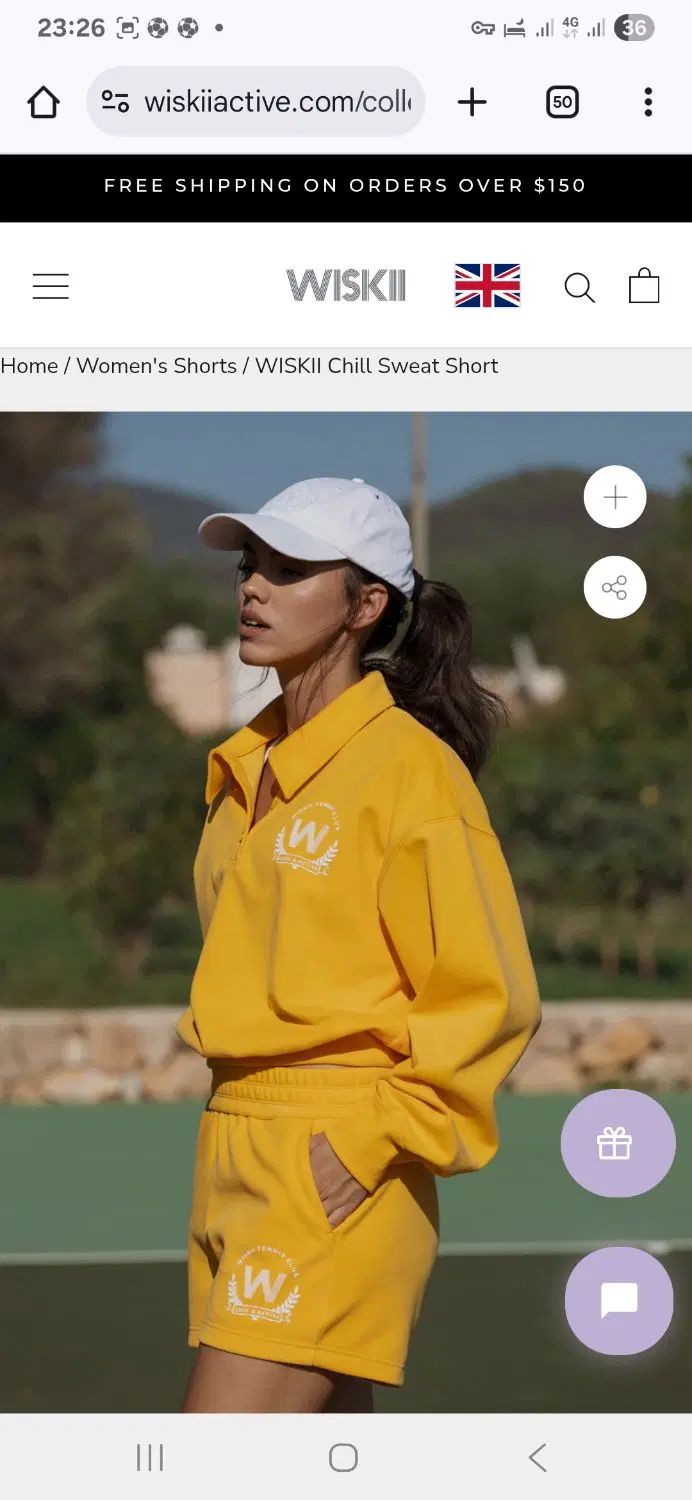
Task: Open a new browser tab
Action: pos(472,102)
